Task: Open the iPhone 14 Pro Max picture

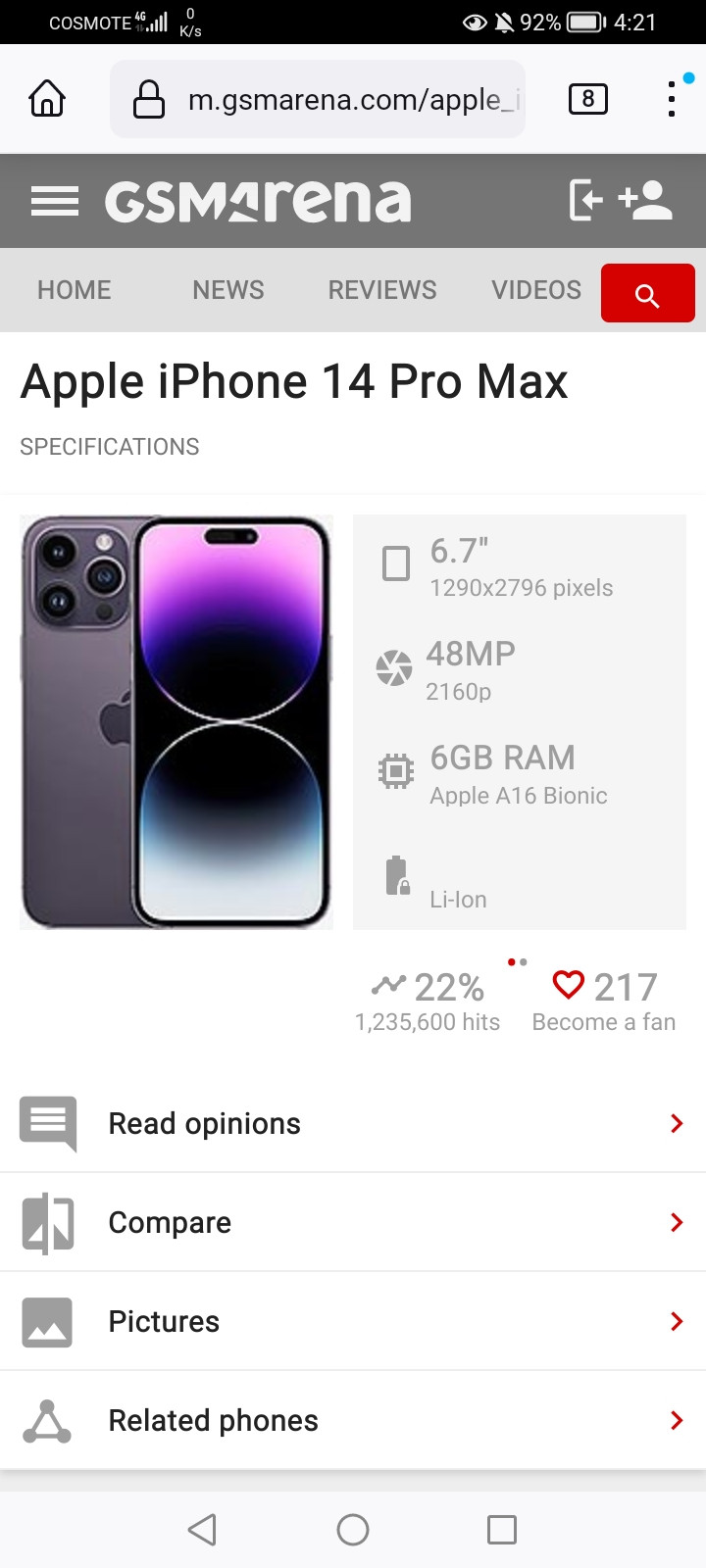Action: [176, 722]
